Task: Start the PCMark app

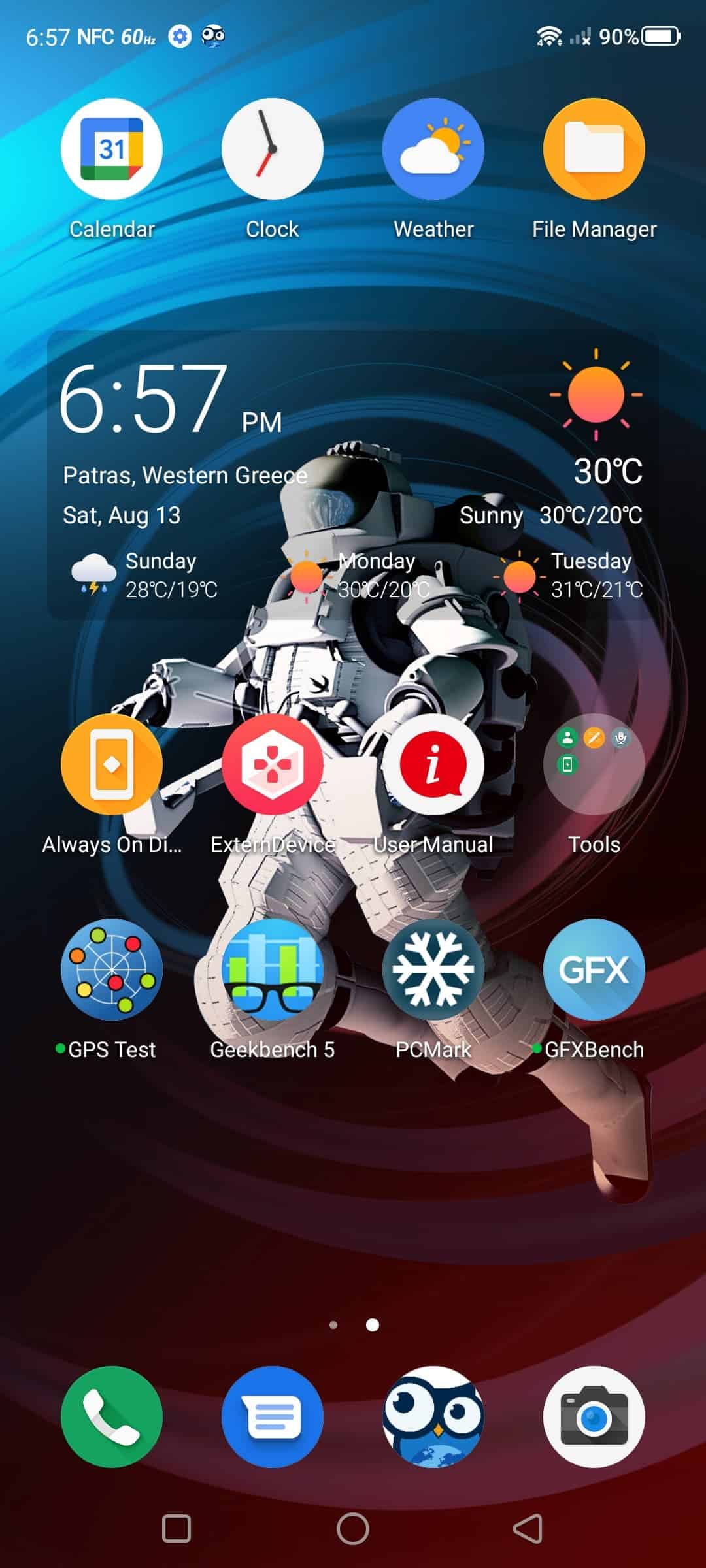Action: coord(433,970)
